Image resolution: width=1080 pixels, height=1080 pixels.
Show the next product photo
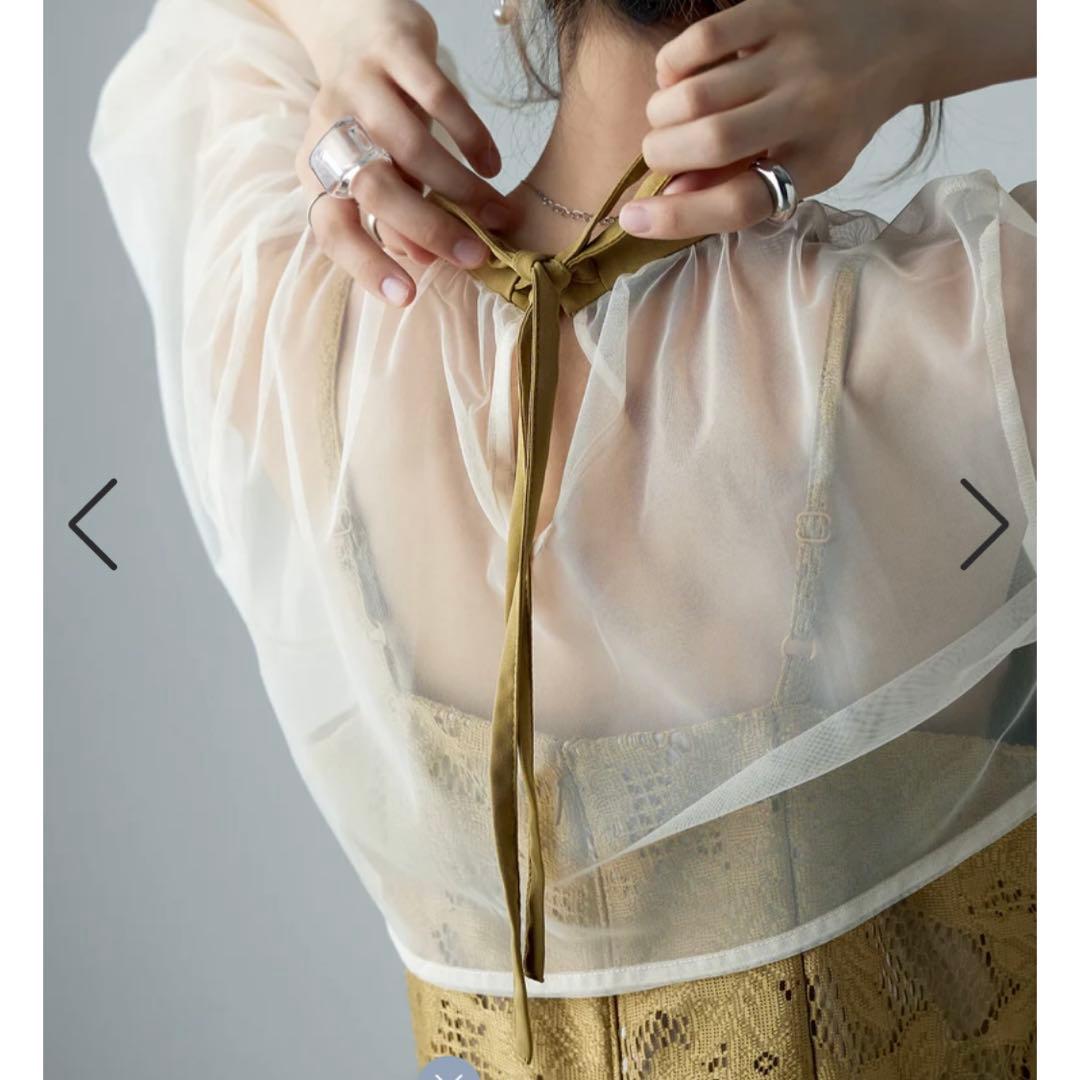coord(984,524)
